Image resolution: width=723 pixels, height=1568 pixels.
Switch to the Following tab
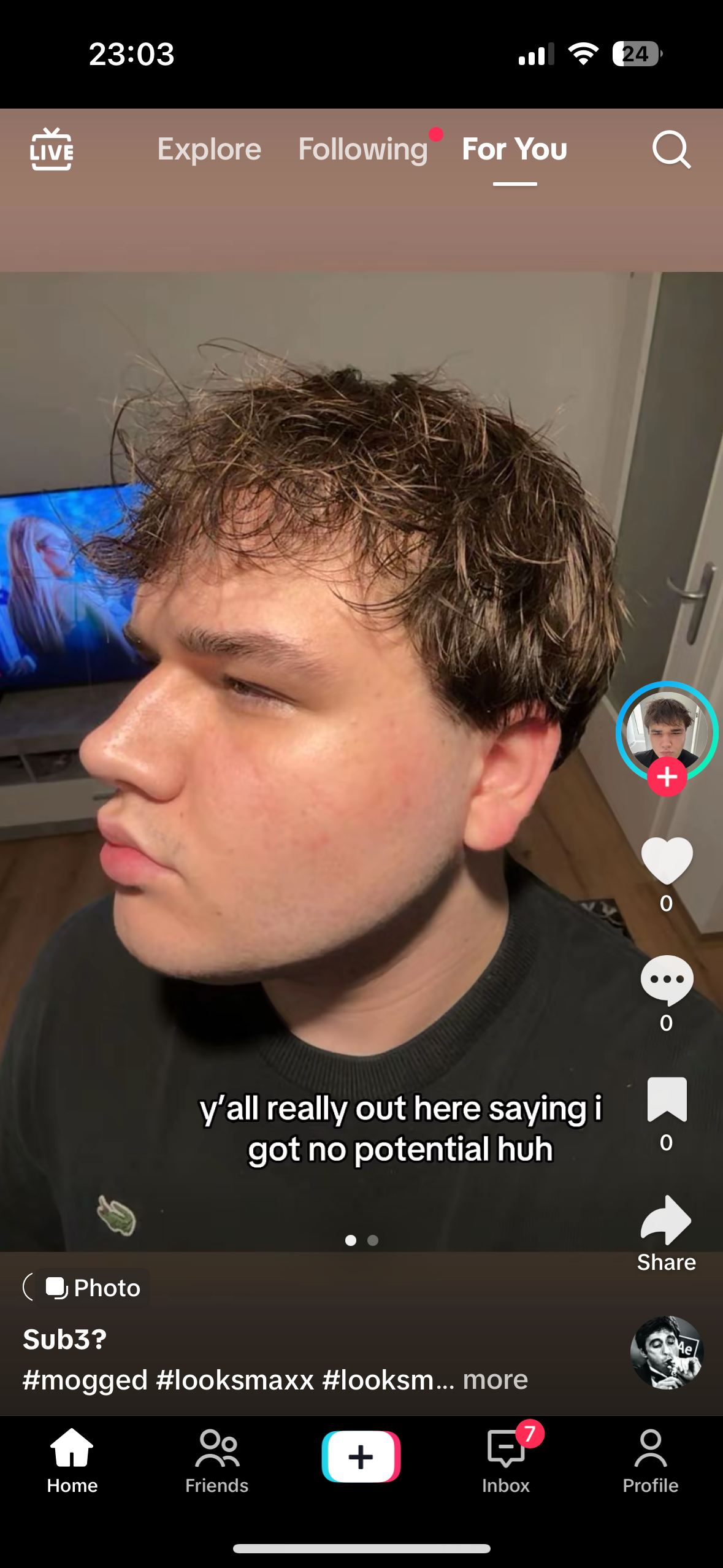(362, 149)
